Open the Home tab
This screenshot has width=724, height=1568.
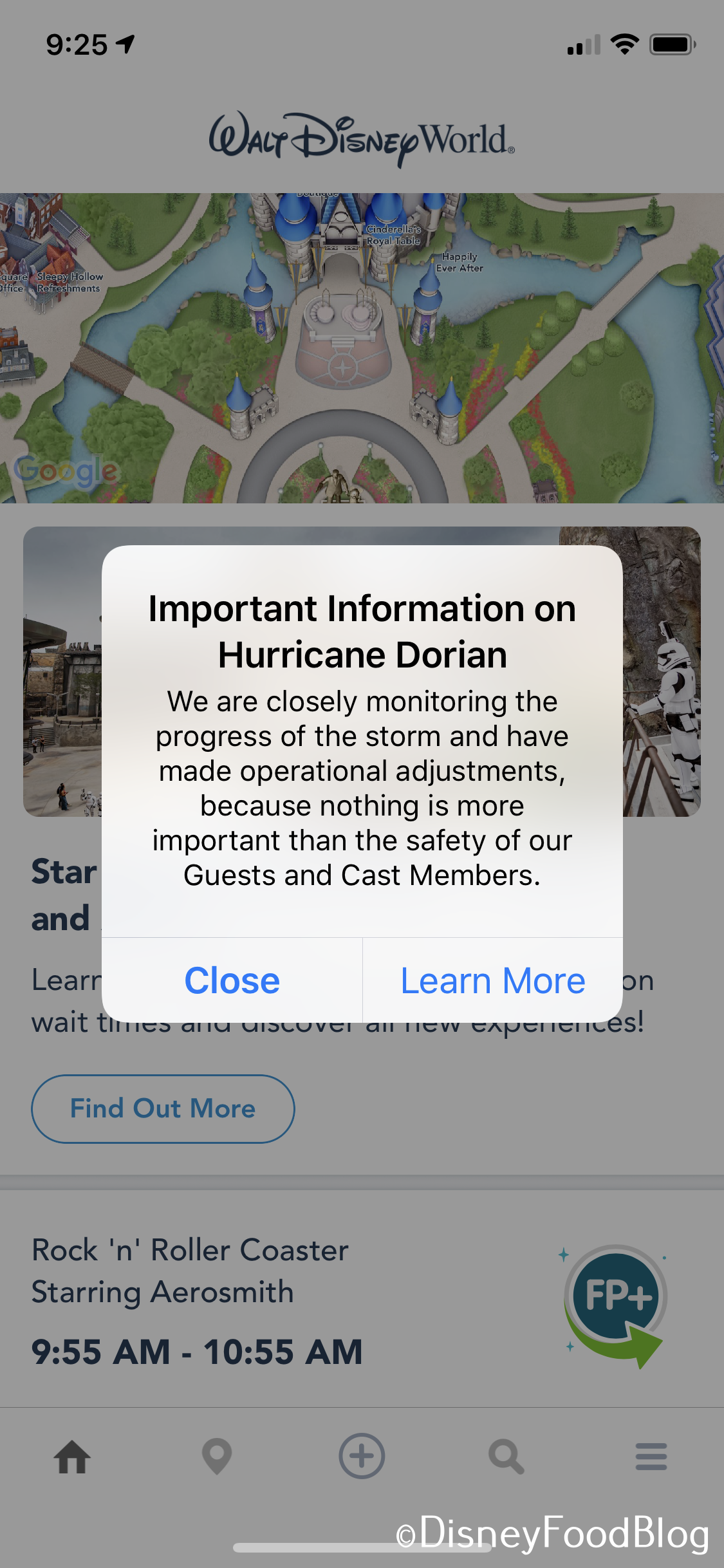(x=72, y=1456)
